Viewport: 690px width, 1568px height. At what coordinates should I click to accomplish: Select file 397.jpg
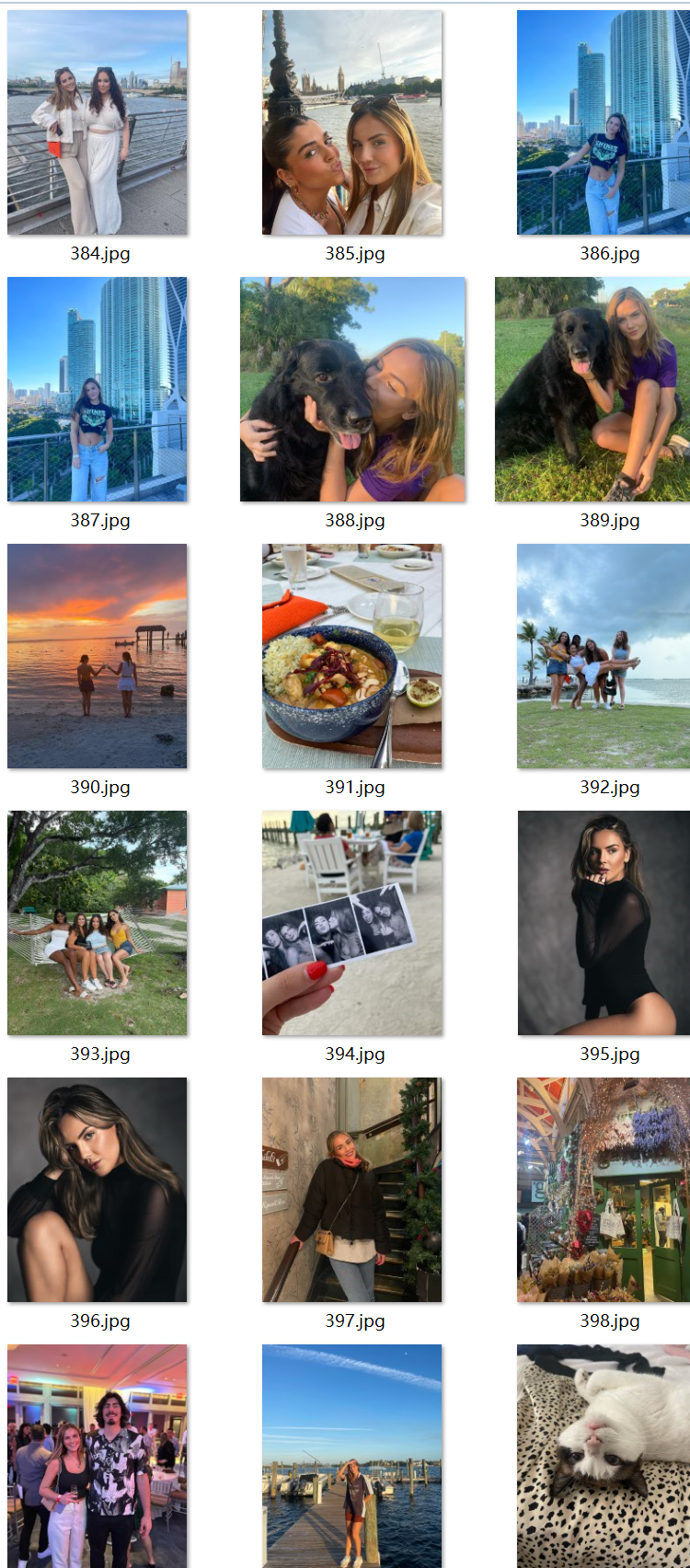click(351, 1190)
